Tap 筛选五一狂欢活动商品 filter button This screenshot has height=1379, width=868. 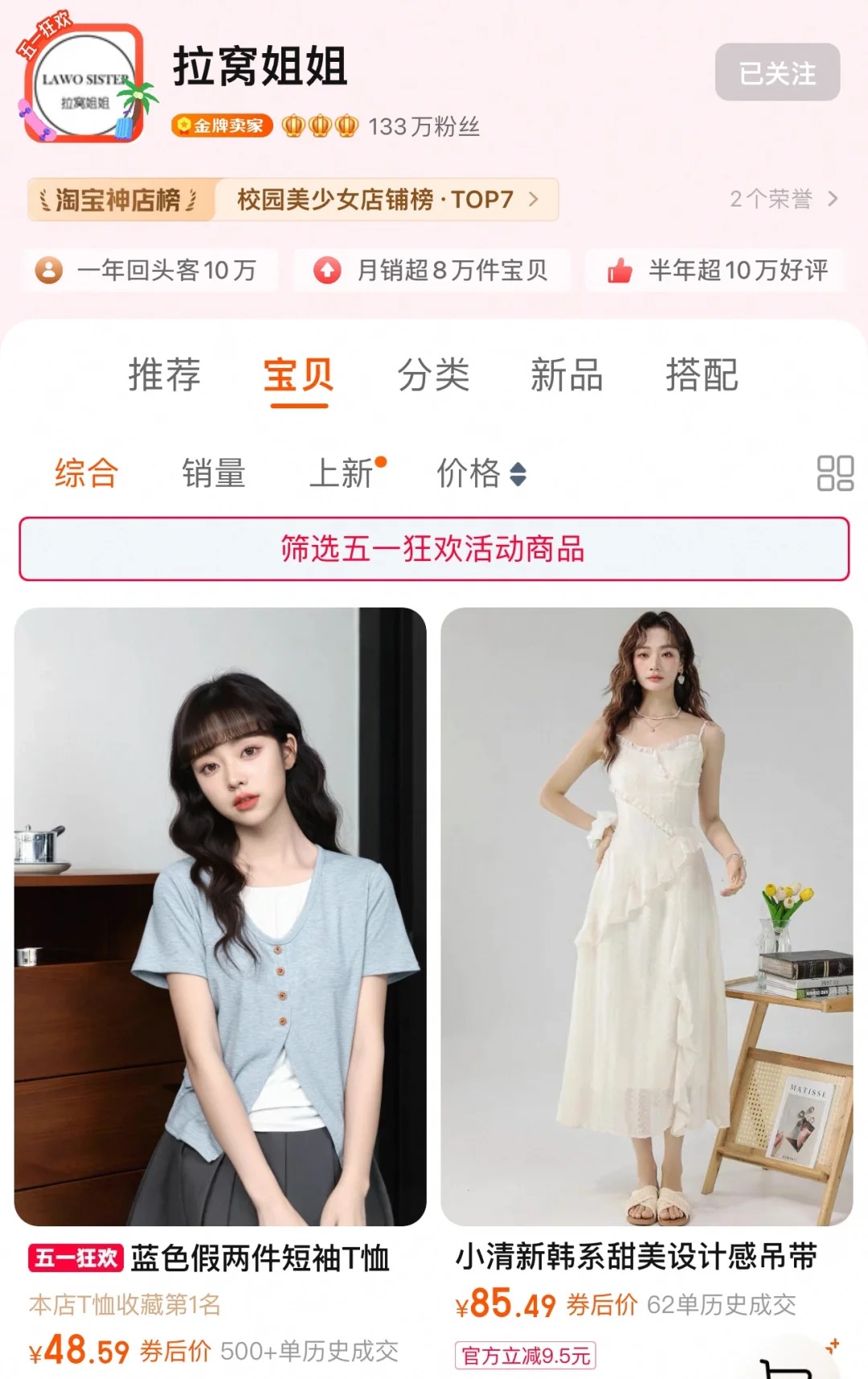(434, 549)
